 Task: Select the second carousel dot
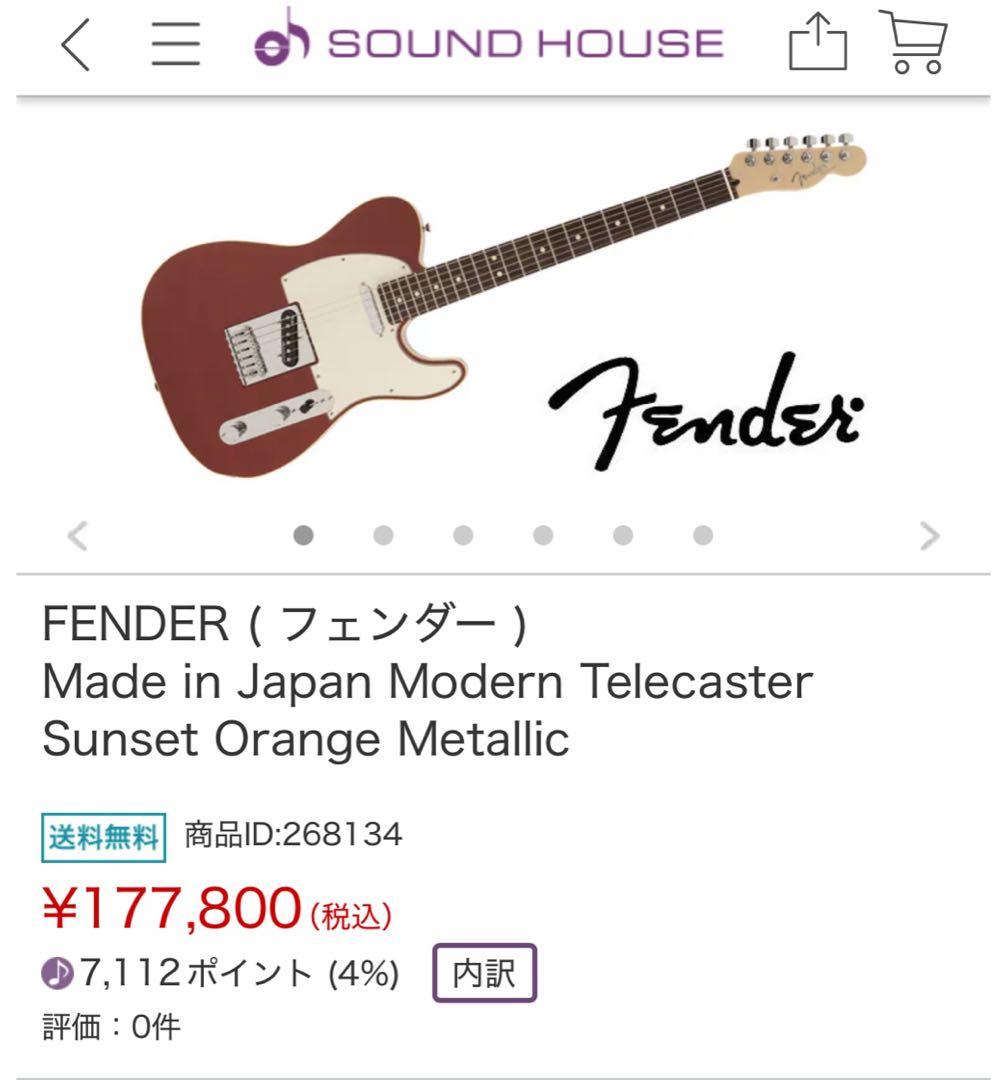(x=381, y=536)
